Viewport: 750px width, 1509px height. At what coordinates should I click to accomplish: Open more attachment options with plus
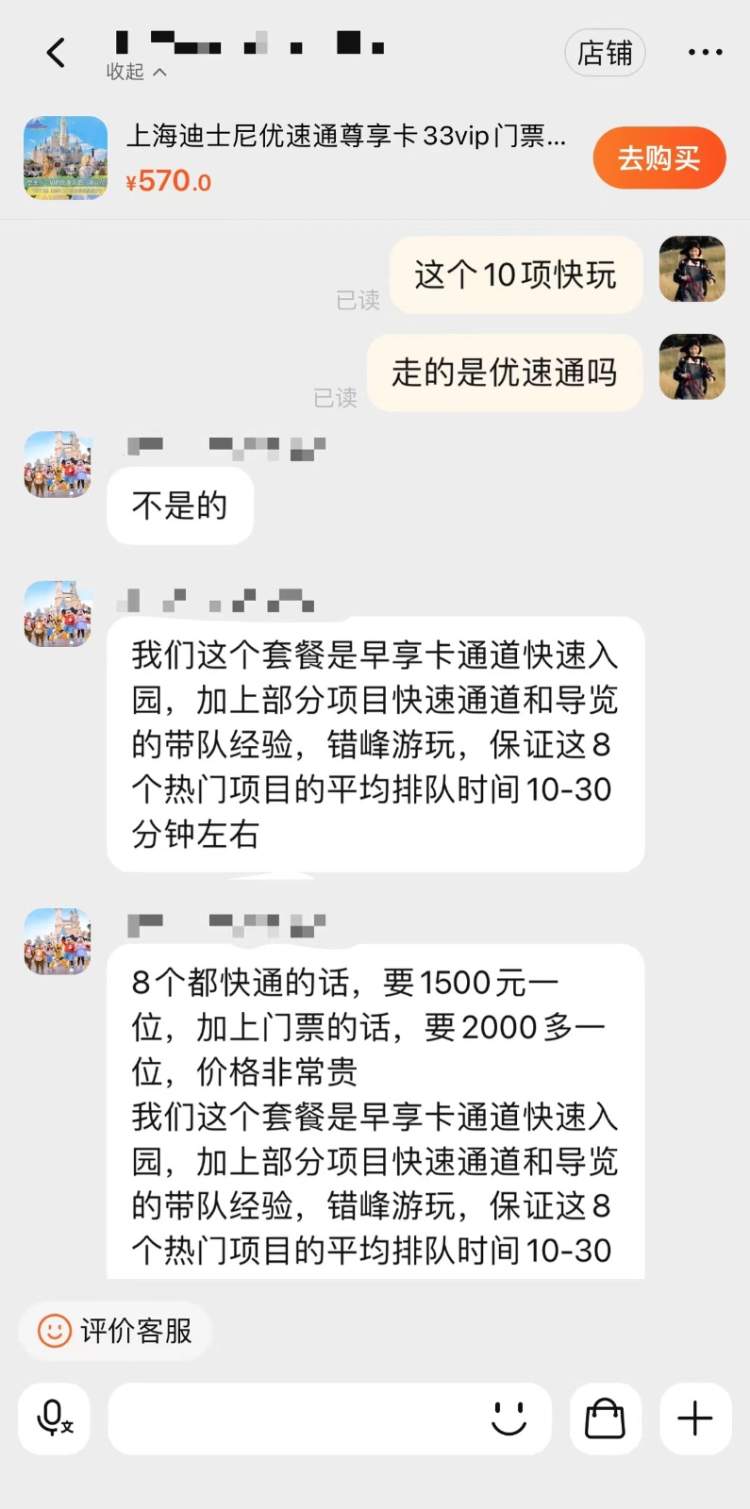(695, 1418)
